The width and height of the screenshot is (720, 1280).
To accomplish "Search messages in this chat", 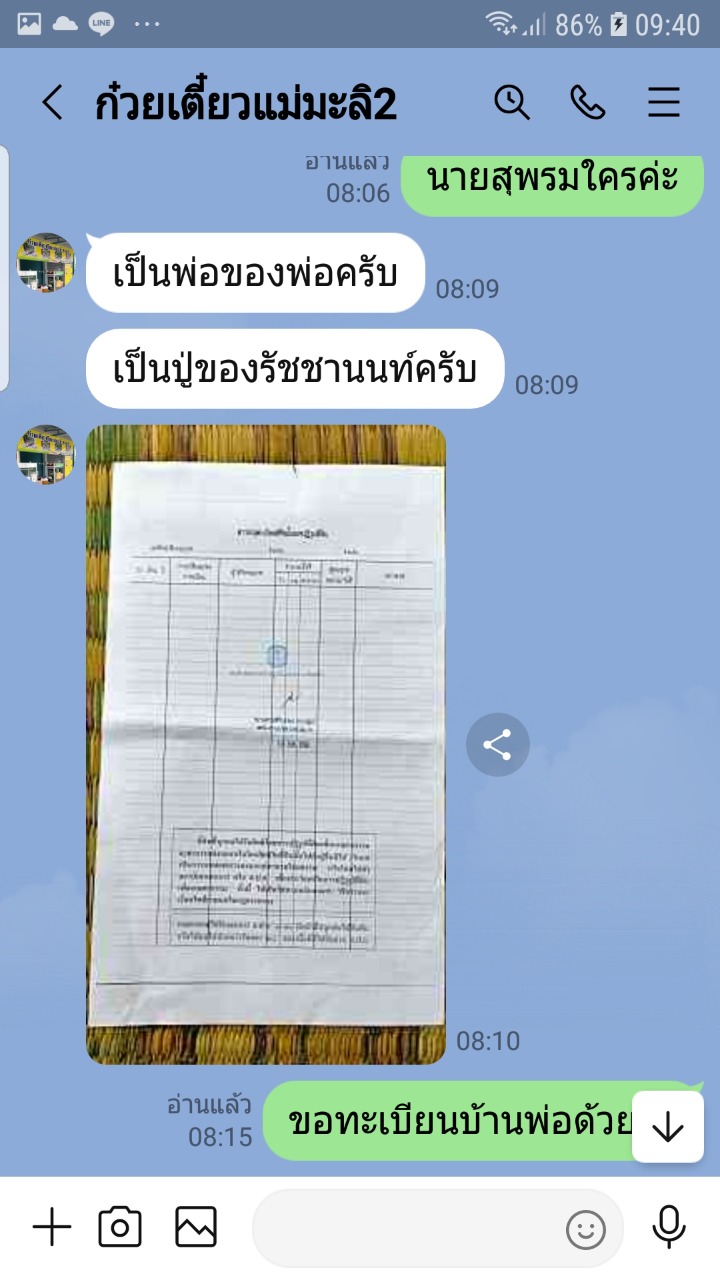I will [x=512, y=102].
